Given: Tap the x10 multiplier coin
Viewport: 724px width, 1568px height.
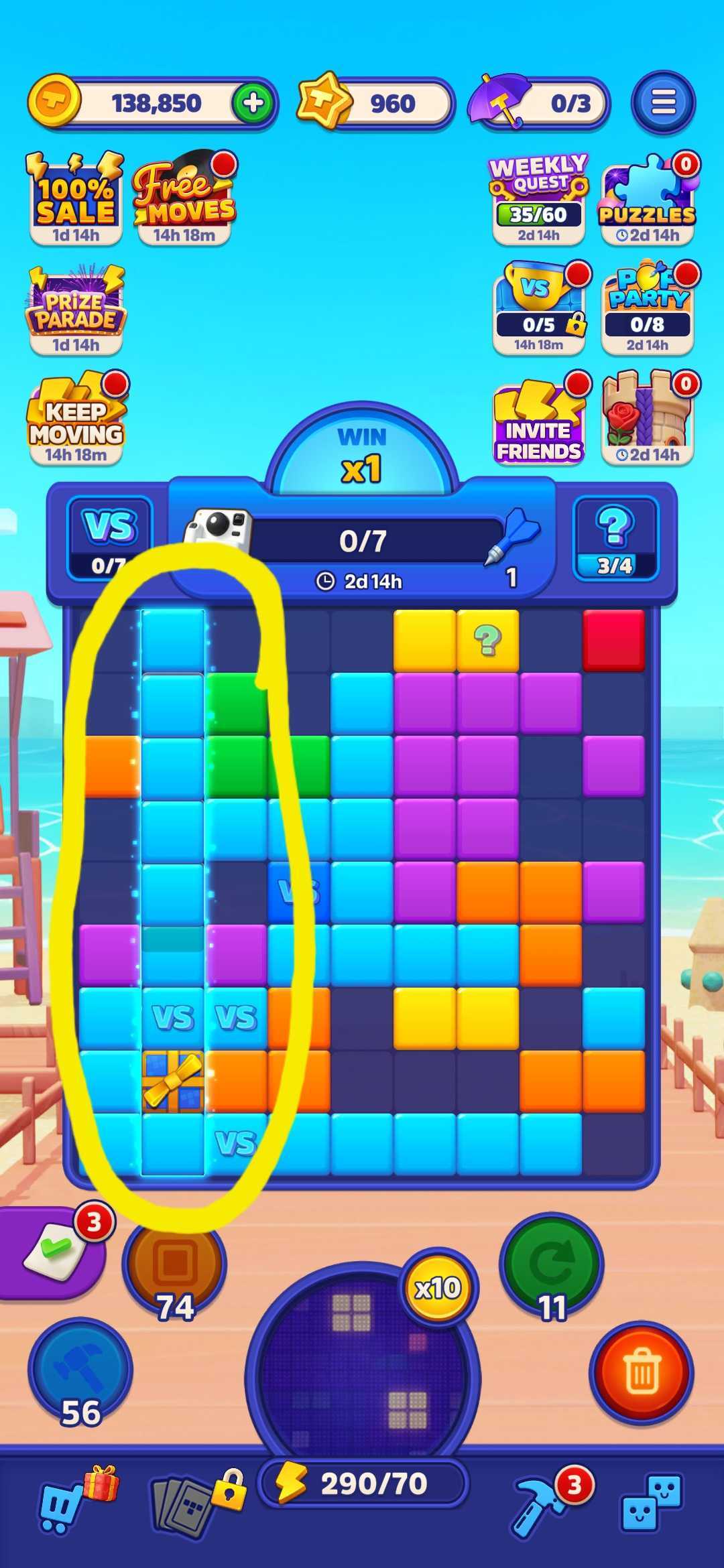Looking at the screenshot, I should click(438, 1287).
